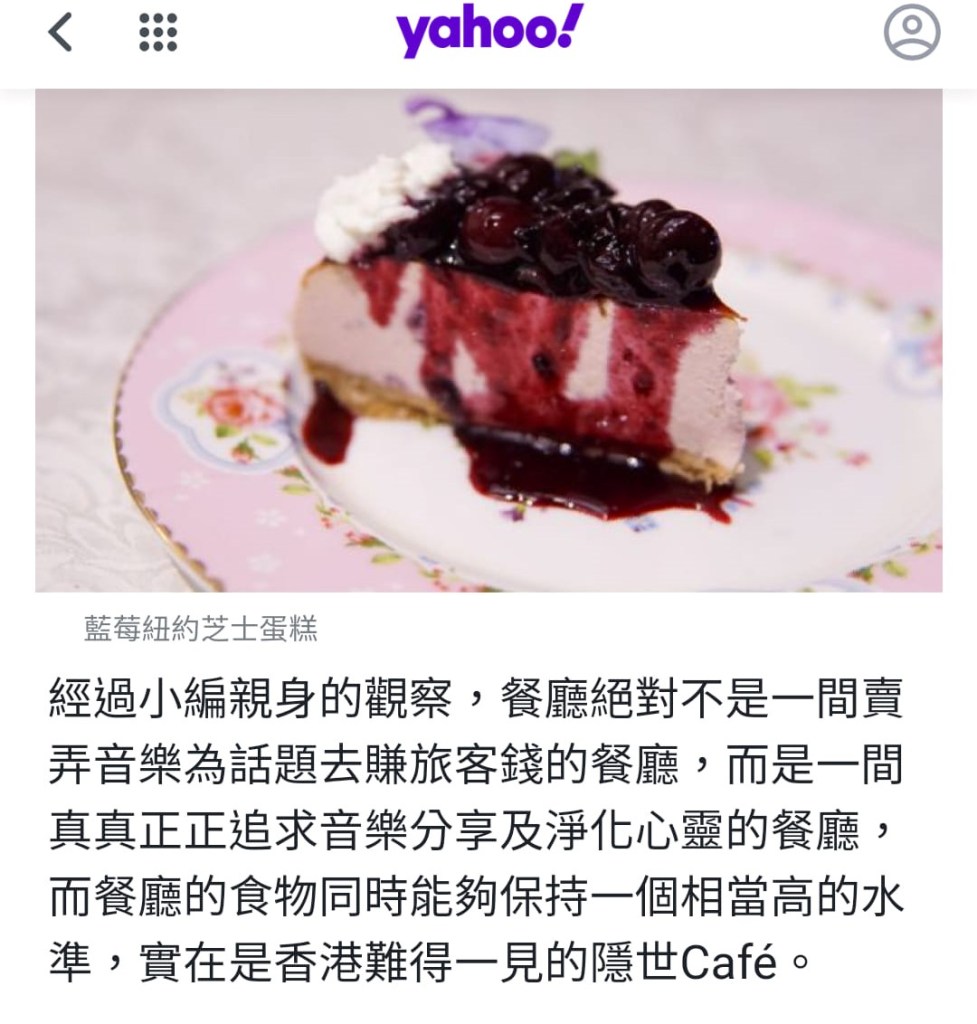Open the Yahoo home page logo
This screenshot has height=1024, width=977.
point(489,31)
